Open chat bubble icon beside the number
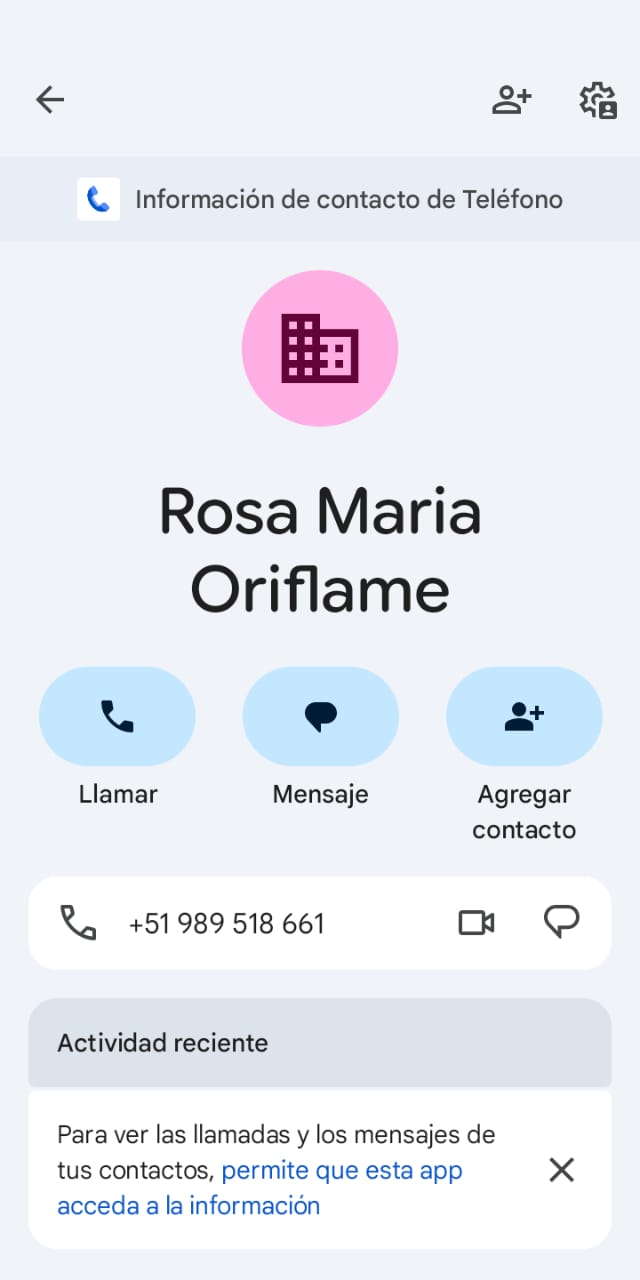This screenshot has height=1280, width=640. pyautogui.click(x=561, y=922)
